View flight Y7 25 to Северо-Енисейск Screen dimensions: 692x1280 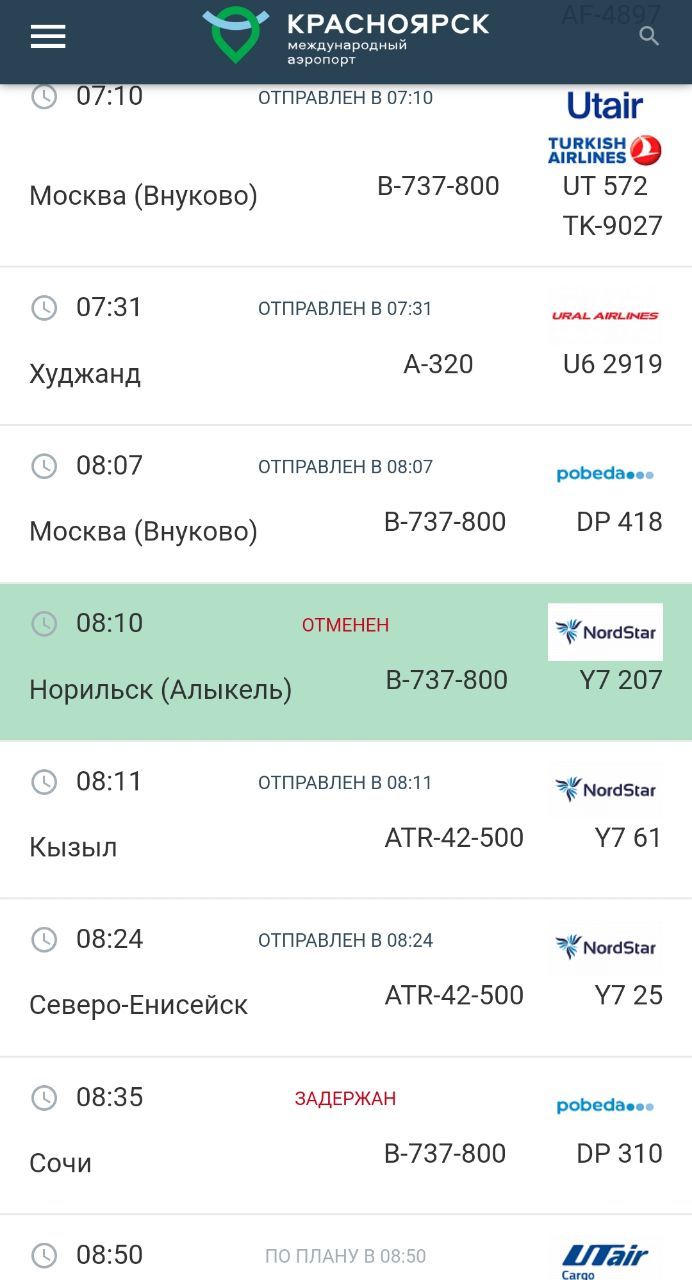point(346,978)
